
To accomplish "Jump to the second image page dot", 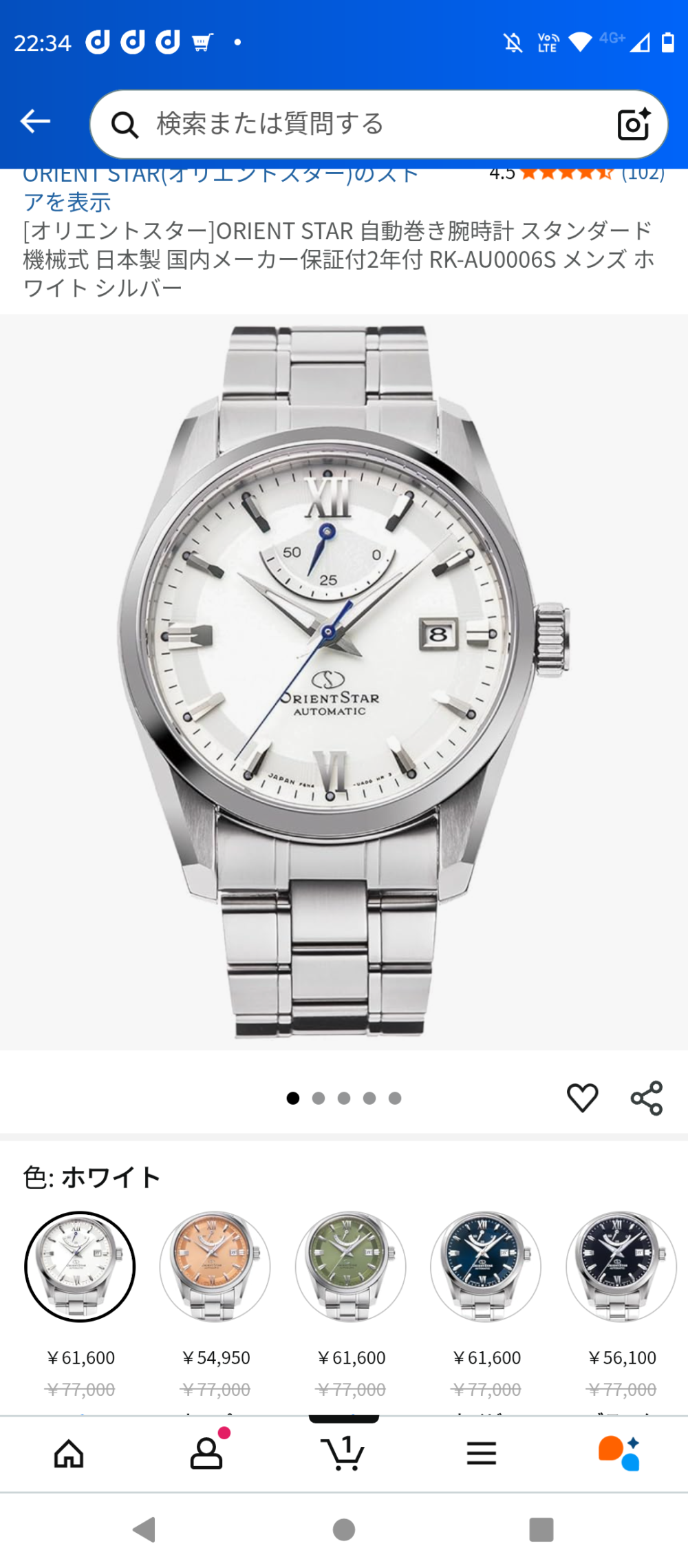I will pos(319,1098).
